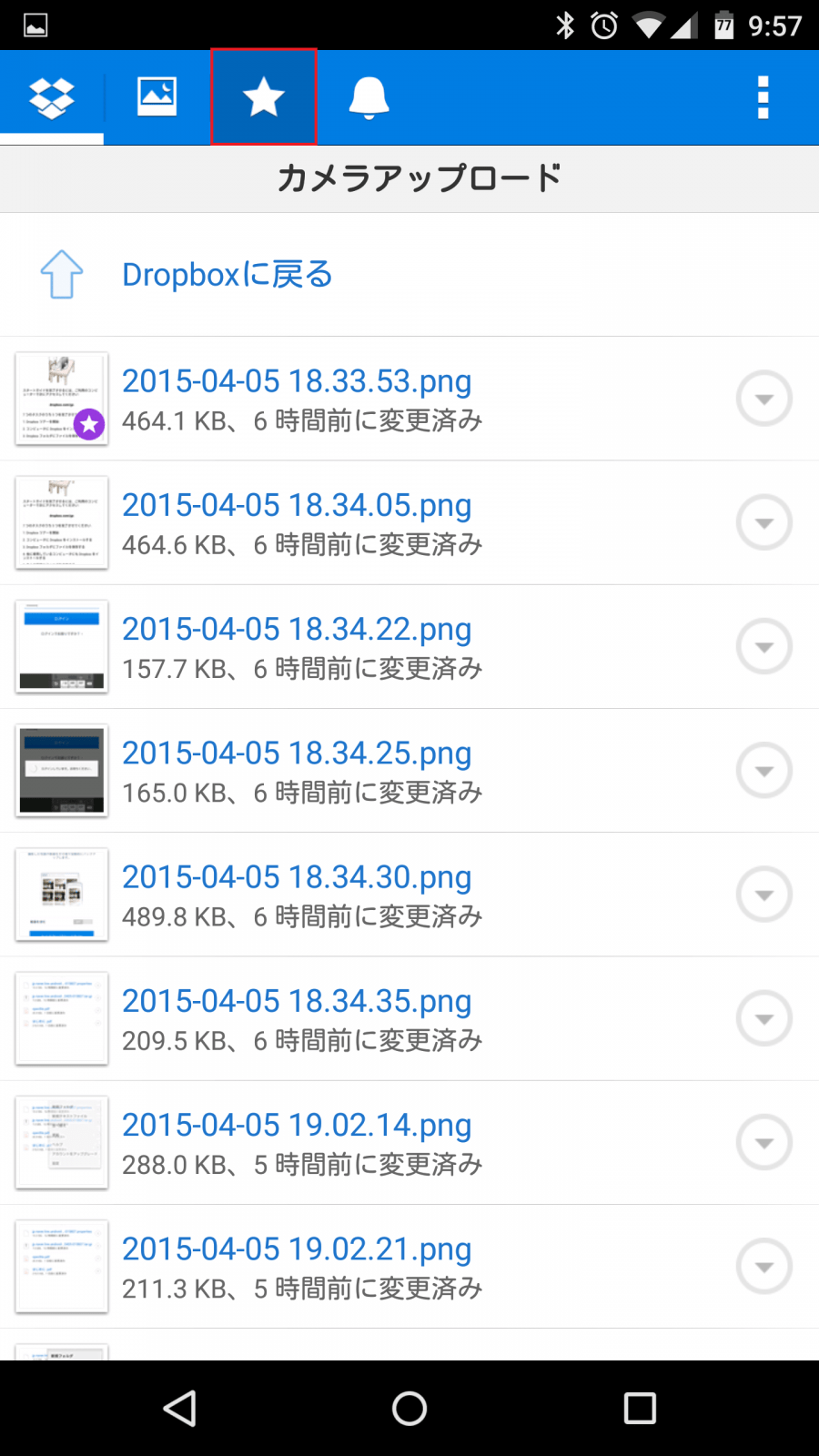Open file 2015-04-05 18.34.05.png
This screenshot has height=1456, width=819.
[x=297, y=505]
